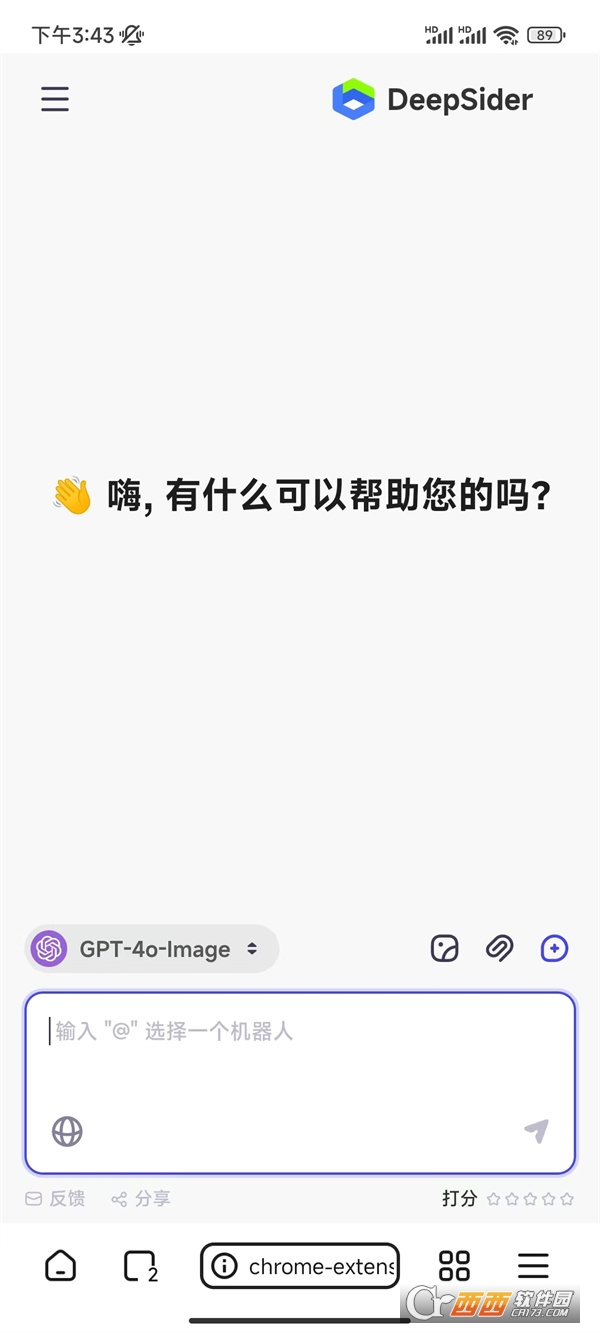Open the image sticker tool icon
600x1333 pixels.
[x=445, y=948]
